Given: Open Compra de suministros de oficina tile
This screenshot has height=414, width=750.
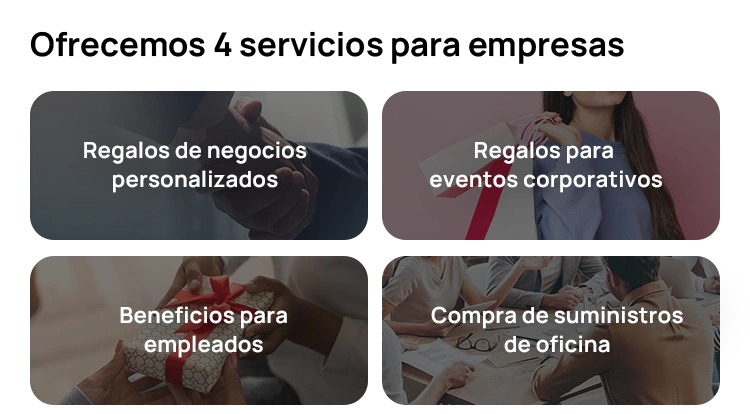Looking at the screenshot, I should [557, 330].
